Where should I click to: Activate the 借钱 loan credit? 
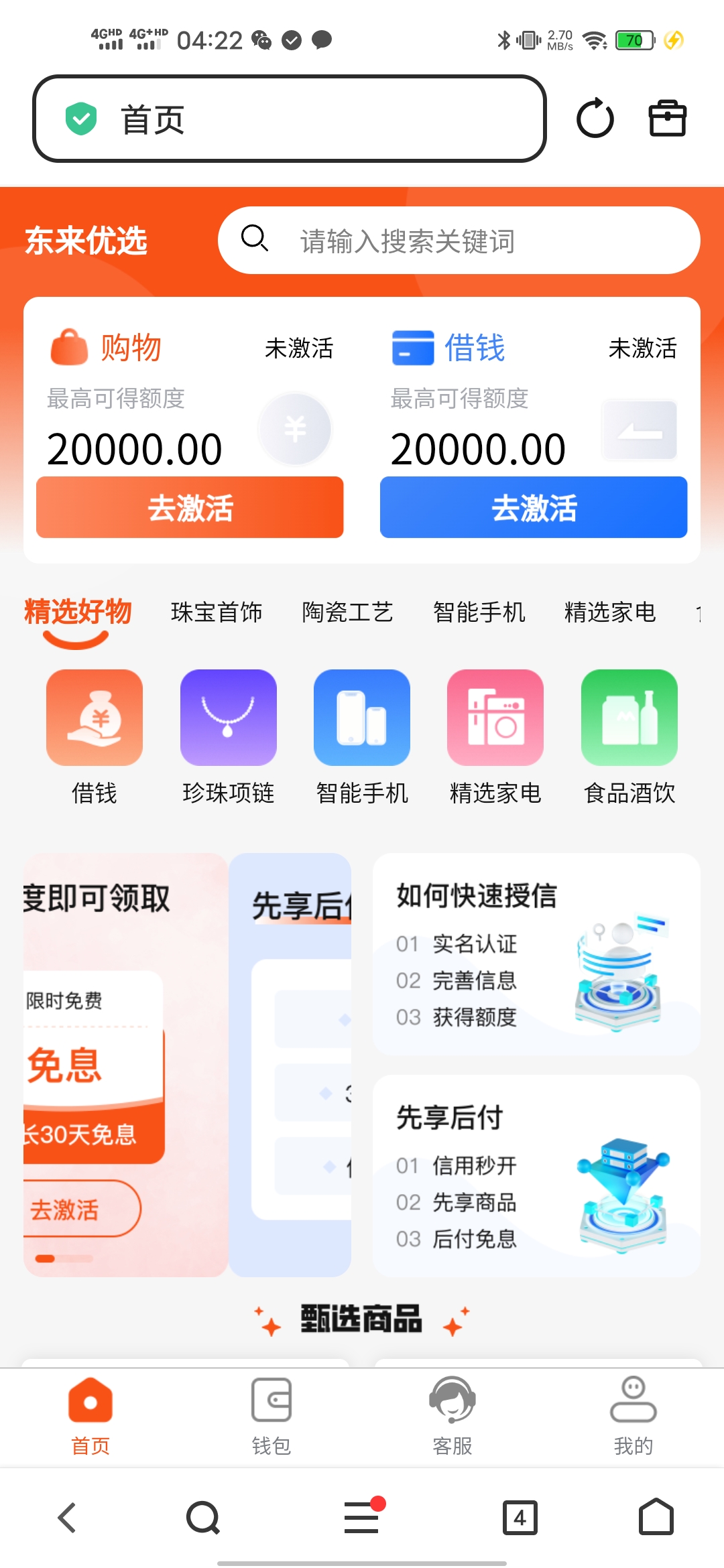click(x=534, y=507)
